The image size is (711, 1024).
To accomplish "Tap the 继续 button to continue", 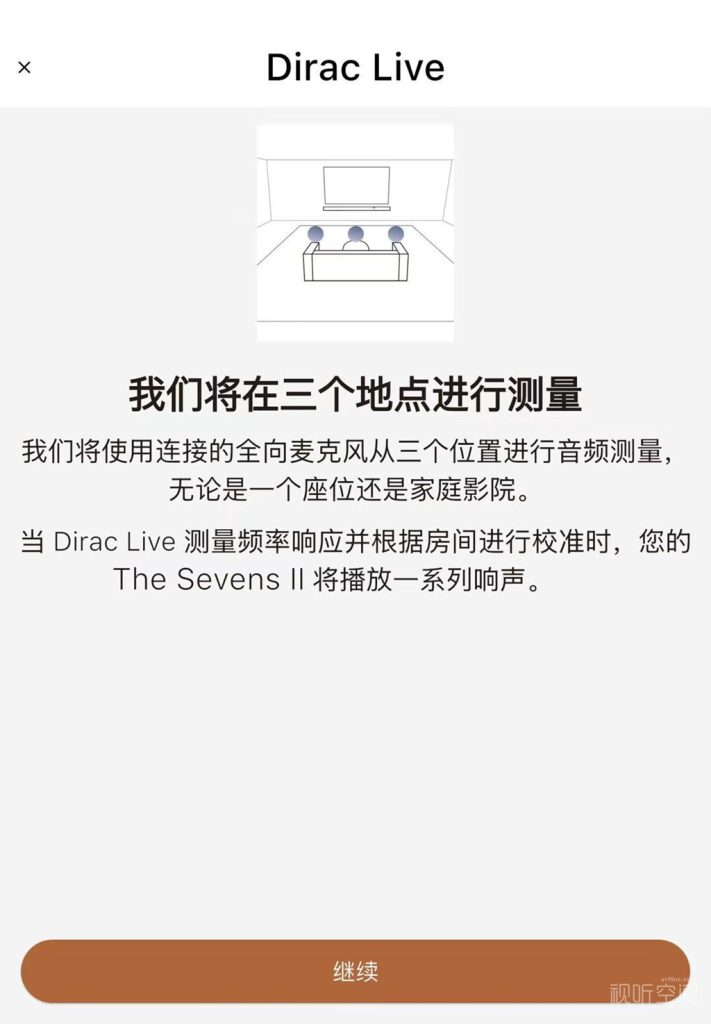I will [355, 971].
